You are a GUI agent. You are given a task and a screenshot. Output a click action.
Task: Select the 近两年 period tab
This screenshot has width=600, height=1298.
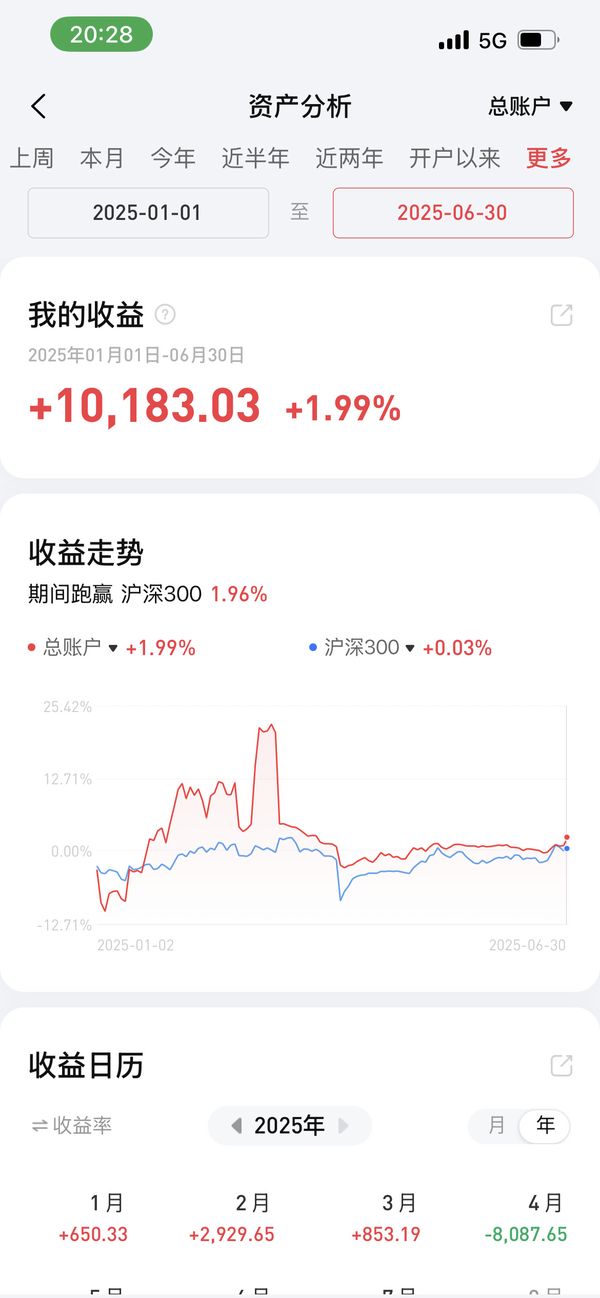pyautogui.click(x=349, y=158)
